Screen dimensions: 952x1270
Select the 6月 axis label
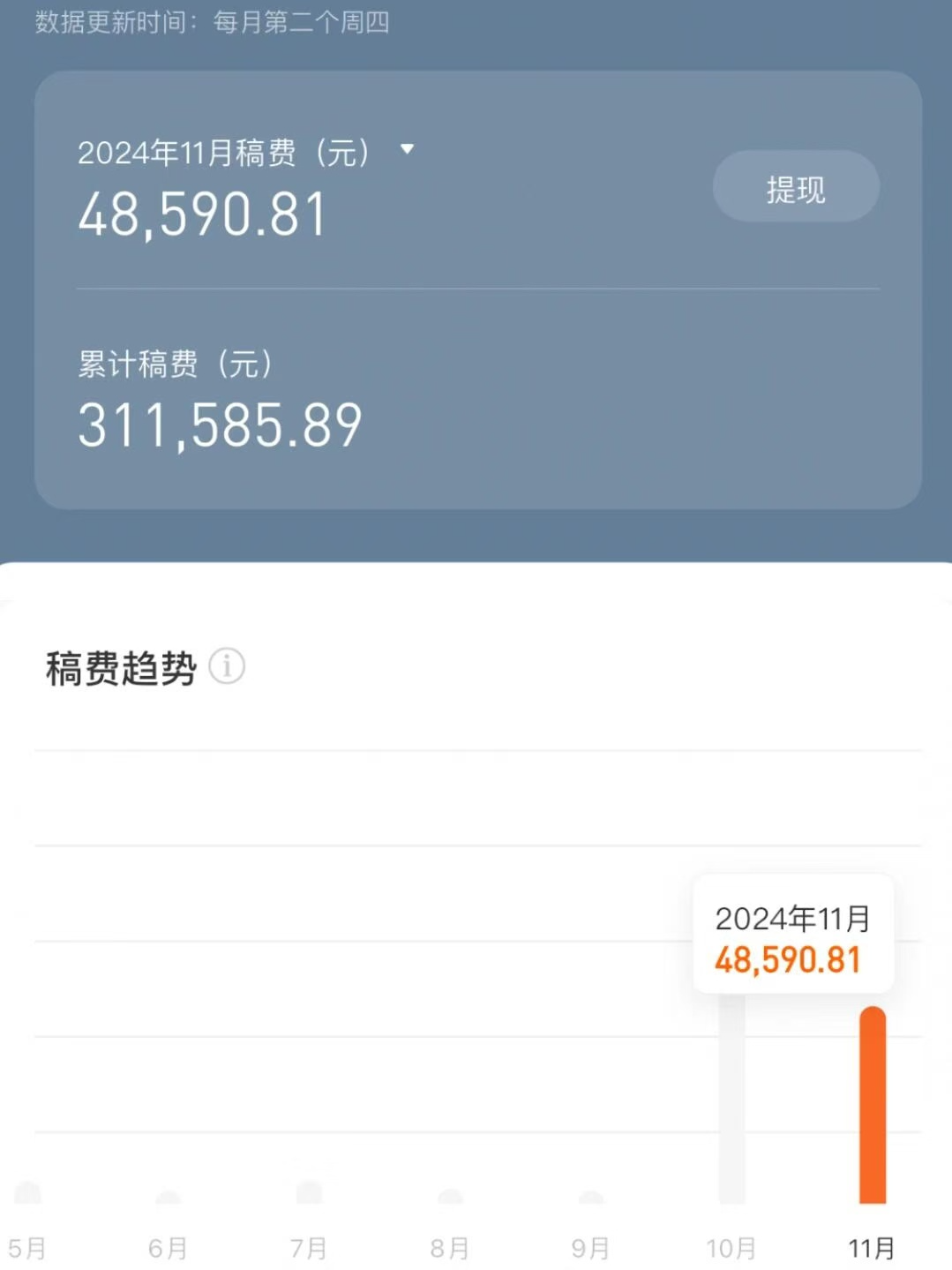(169, 1248)
